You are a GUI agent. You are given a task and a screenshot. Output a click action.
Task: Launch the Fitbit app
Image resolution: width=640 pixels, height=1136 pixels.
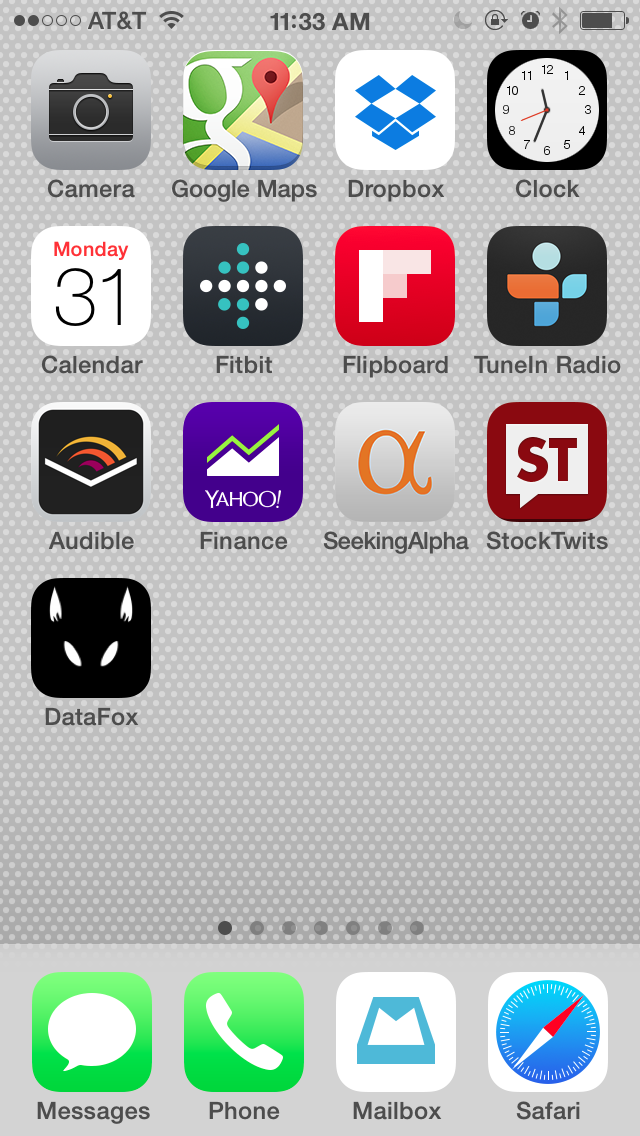[x=243, y=286]
